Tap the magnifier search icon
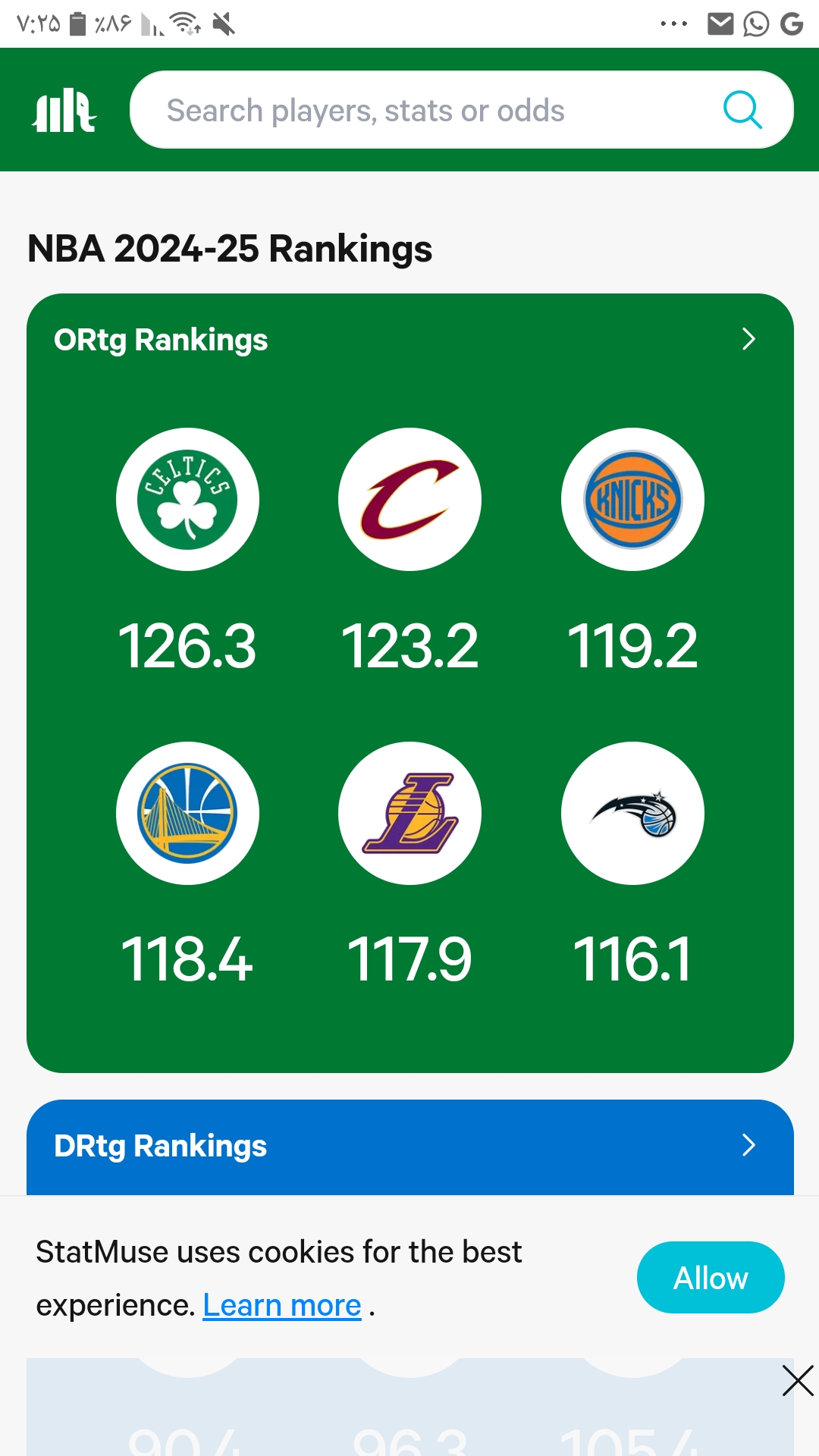Screen dimensions: 819x1456 [742, 111]
